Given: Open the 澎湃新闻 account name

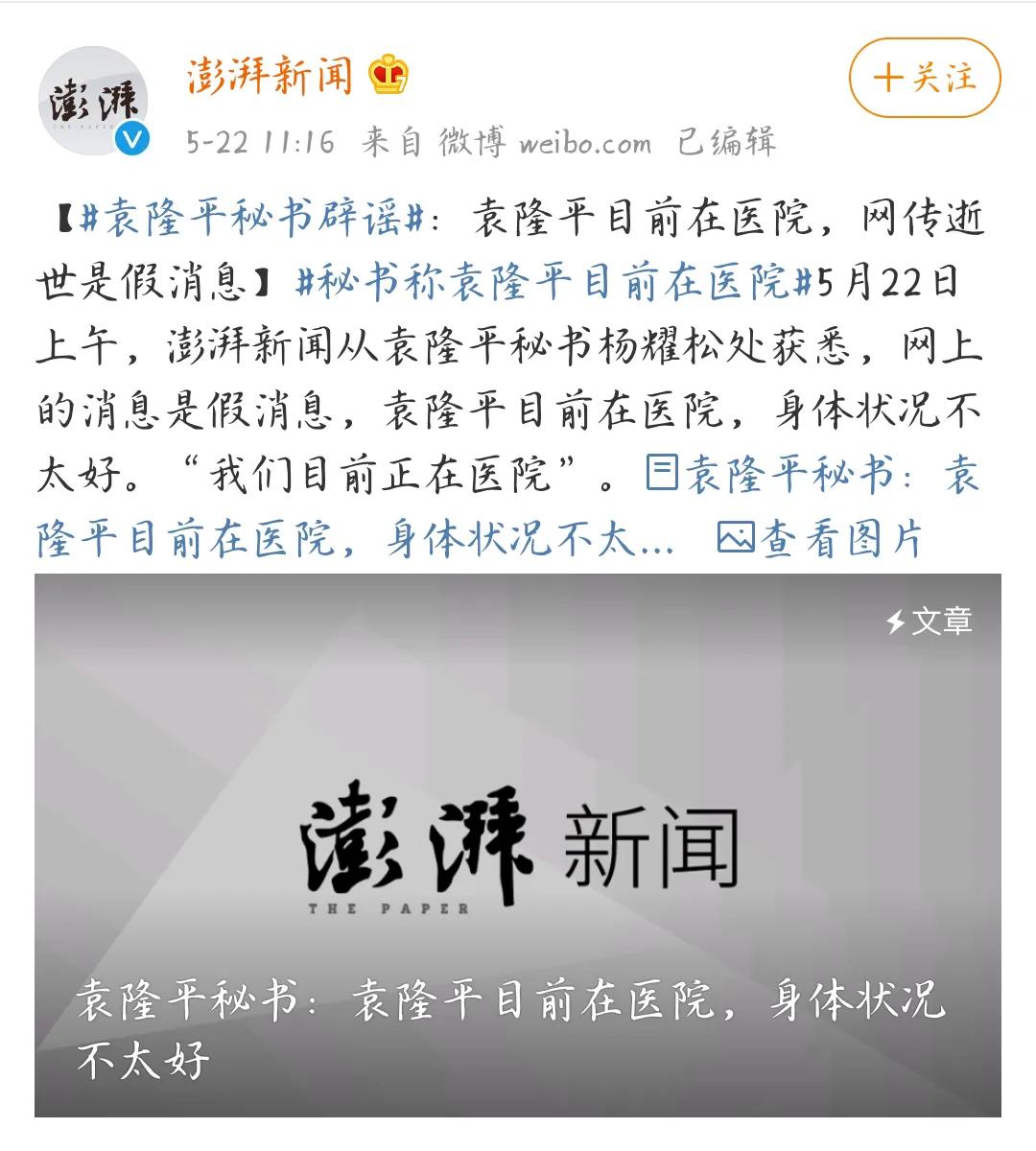Looking at the screenshot, I should click(x=271, y=75).
